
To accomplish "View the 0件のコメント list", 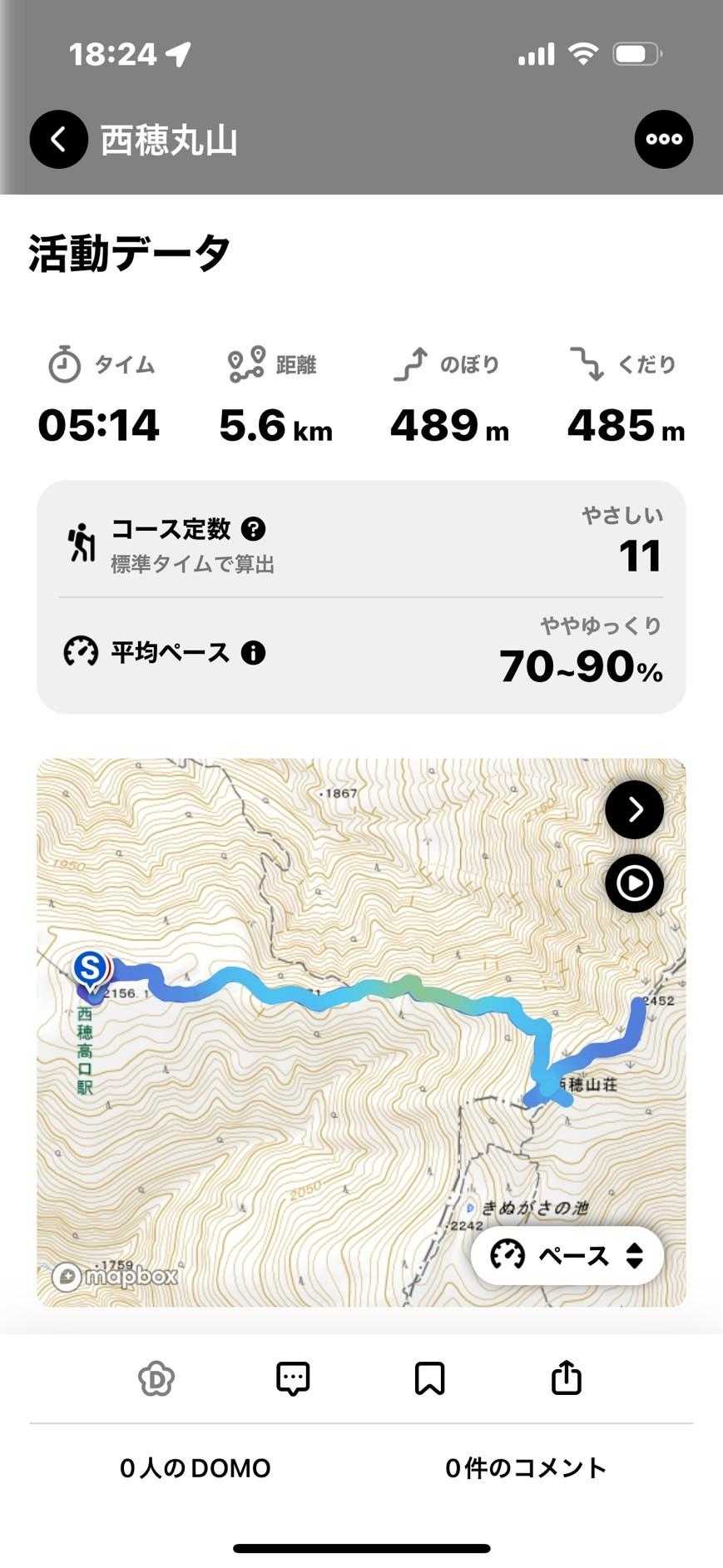I will coord(526,1468).
